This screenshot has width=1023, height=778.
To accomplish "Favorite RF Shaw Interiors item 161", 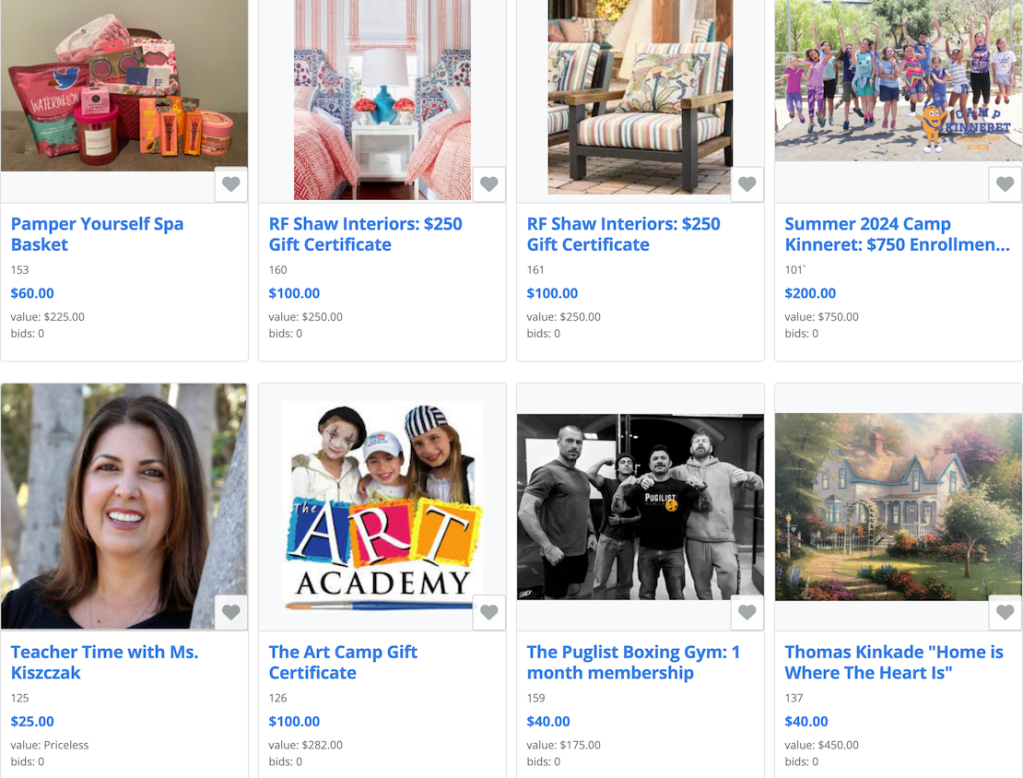I will point(747,185).
